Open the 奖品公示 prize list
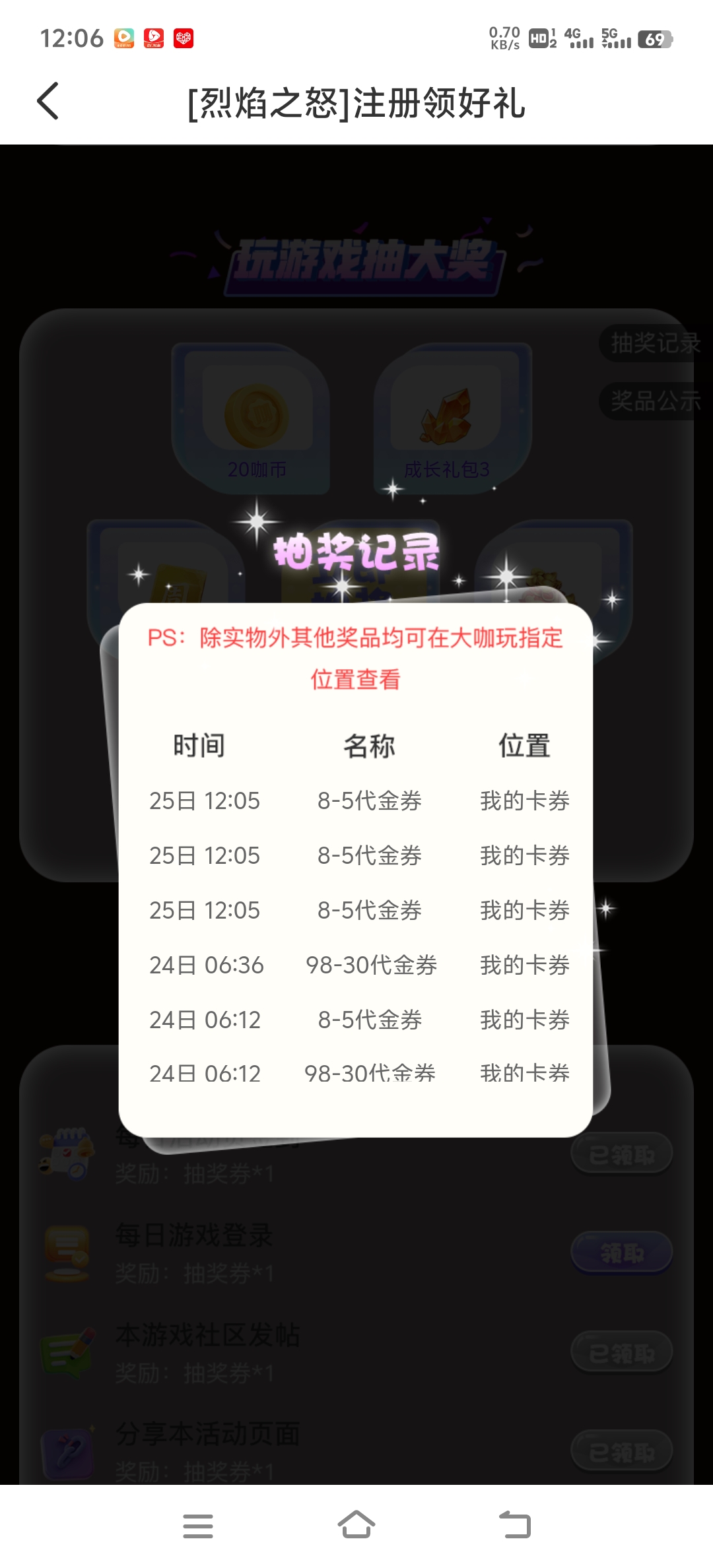Image resolution: width=713 pixels, height=1568 pixels. (654, 401)
